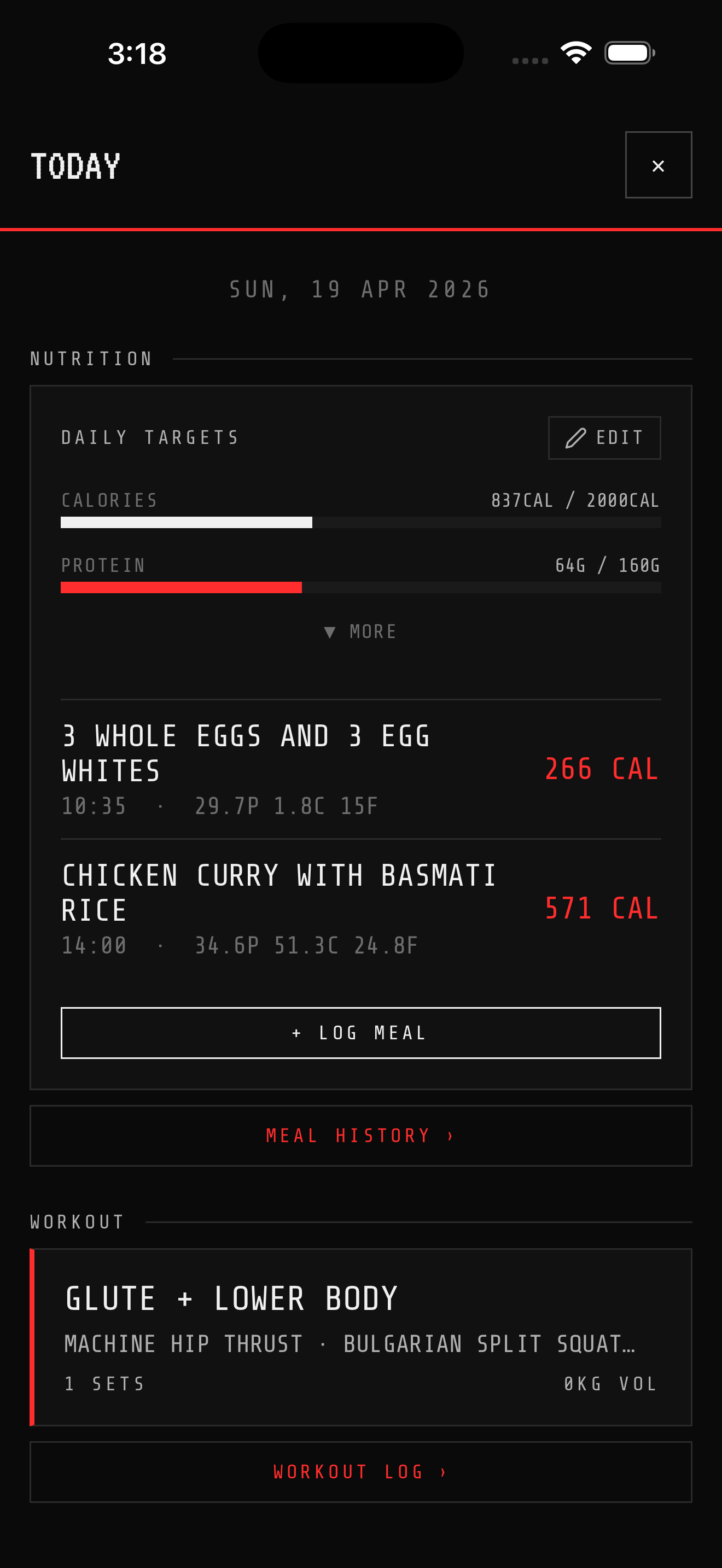This screenshot has width=722, height=1568.
Task: Click the battery icon in the status bar
Action: (629, 52)
